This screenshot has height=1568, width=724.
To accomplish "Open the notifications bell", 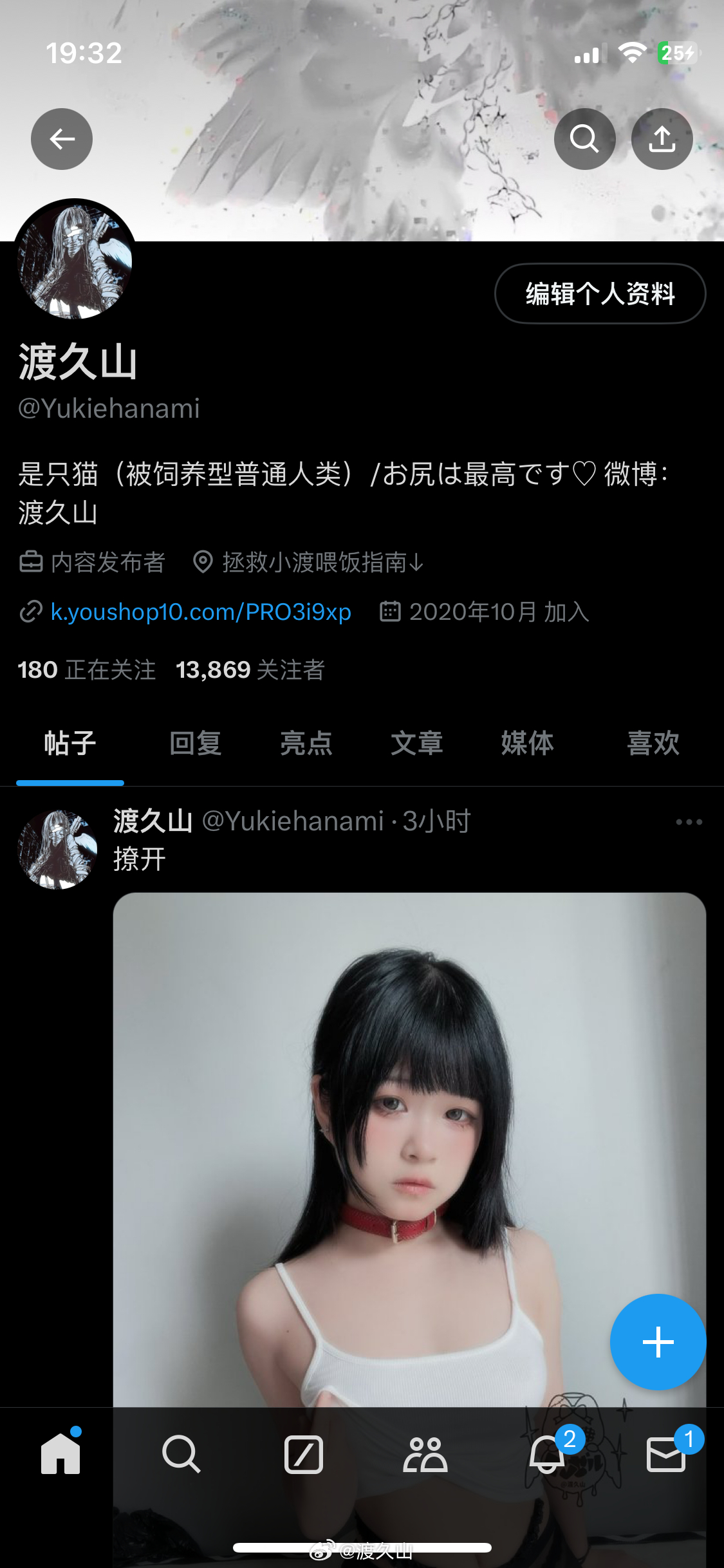I will (x=546, y=1455).
